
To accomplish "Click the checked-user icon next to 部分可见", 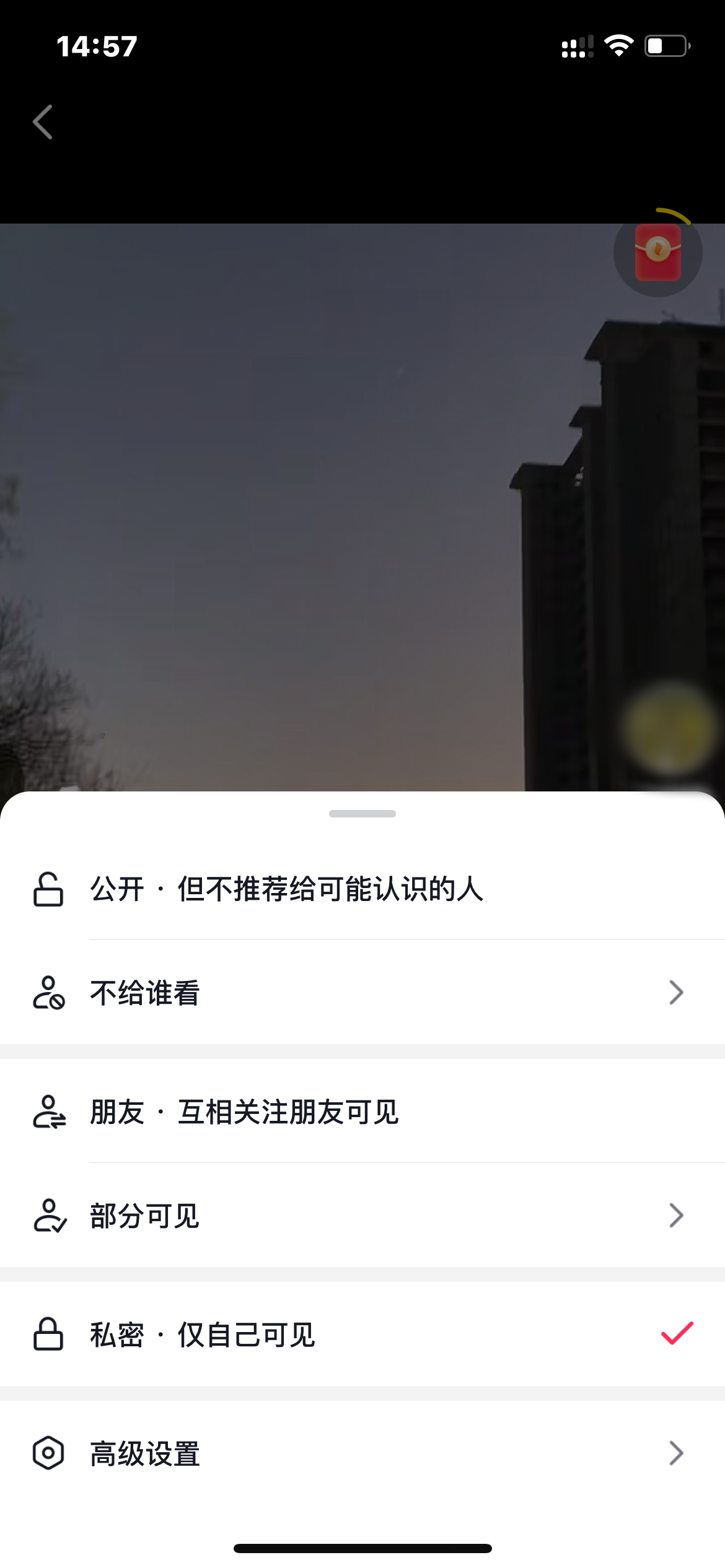I will (x=48, y=1215).
